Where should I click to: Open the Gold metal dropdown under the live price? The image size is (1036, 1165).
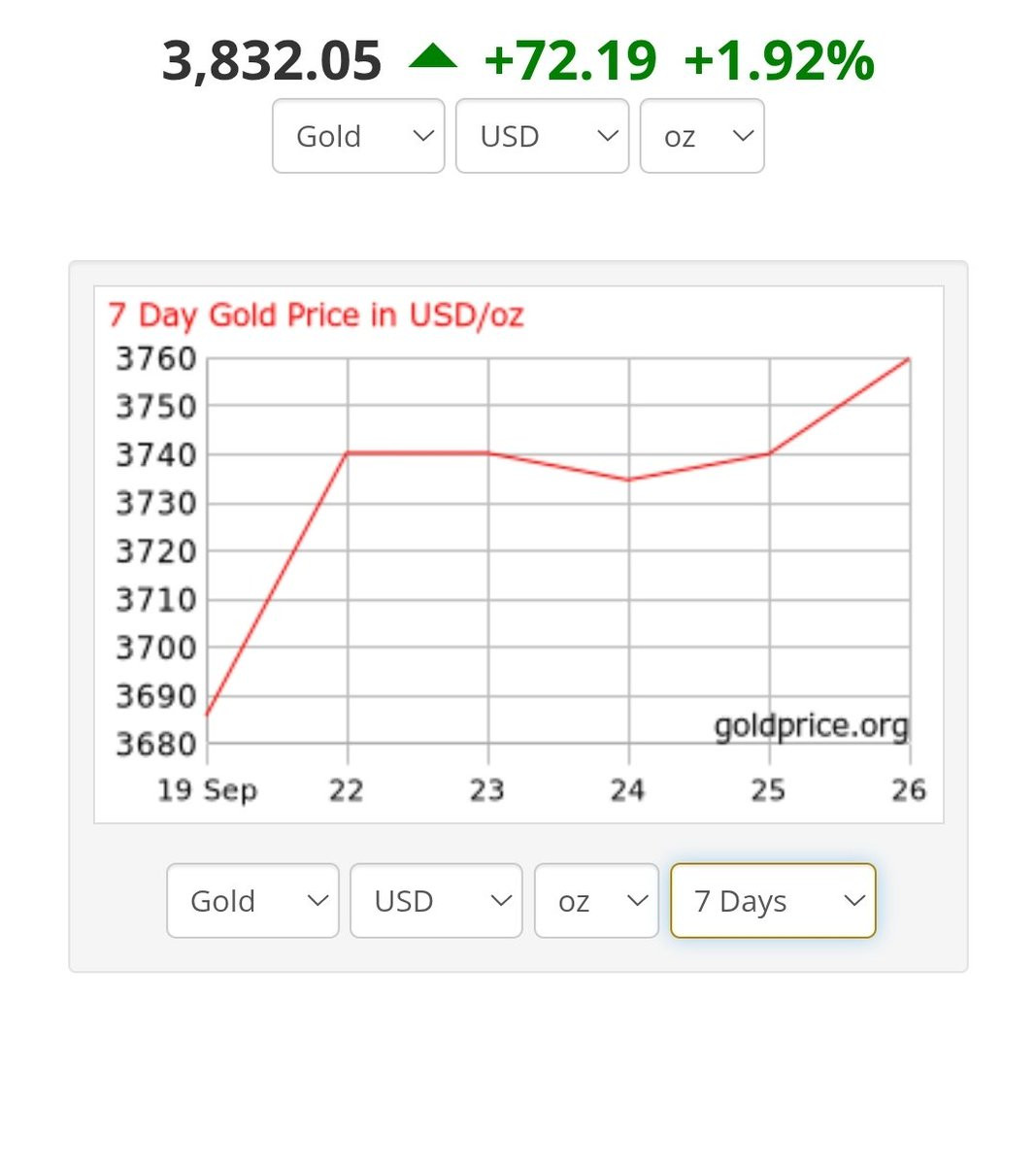(358, 136)
